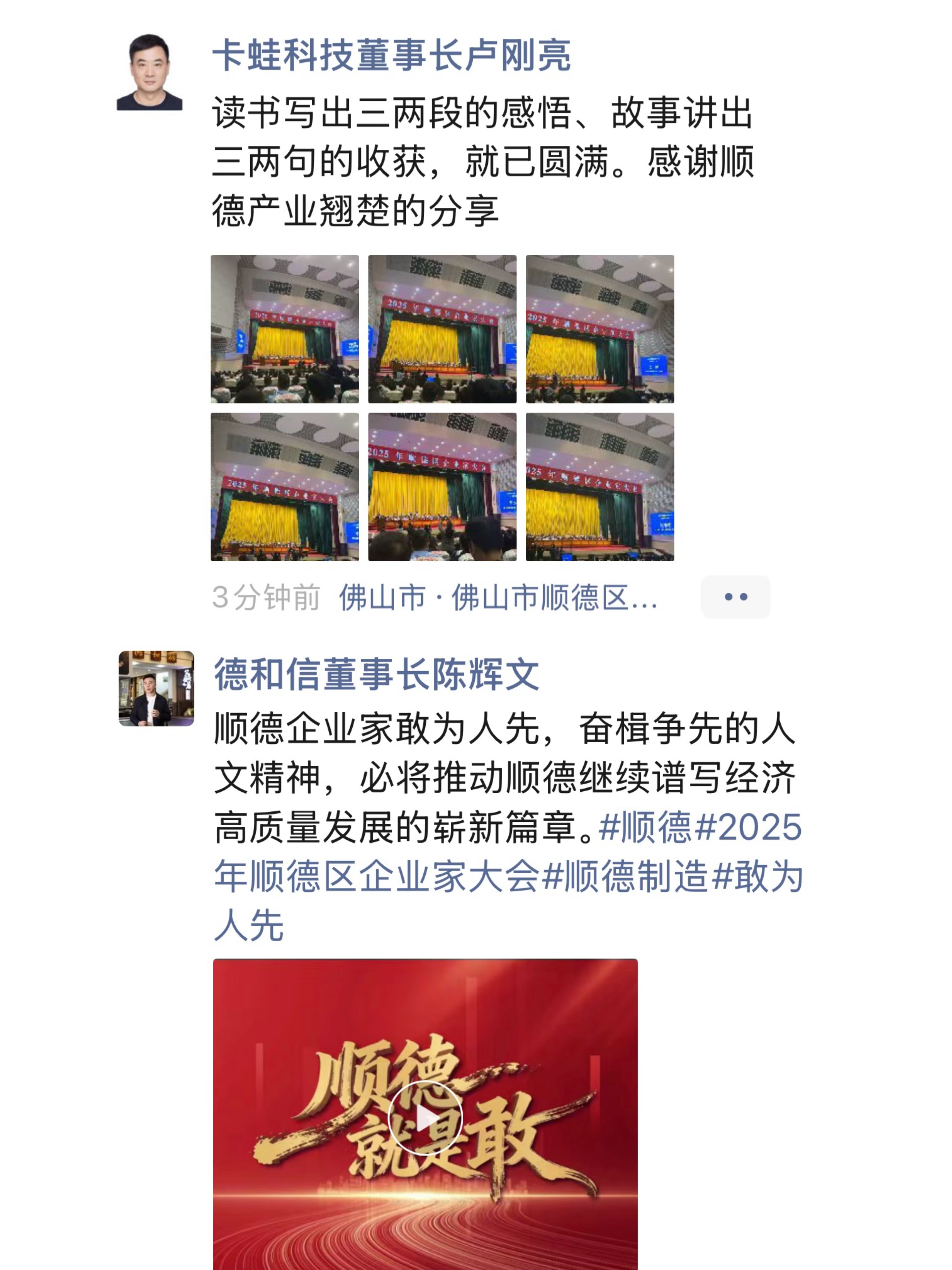View the last photo in 卢刚亮's photo grid

pyautogui.click(x=600, y=486)
